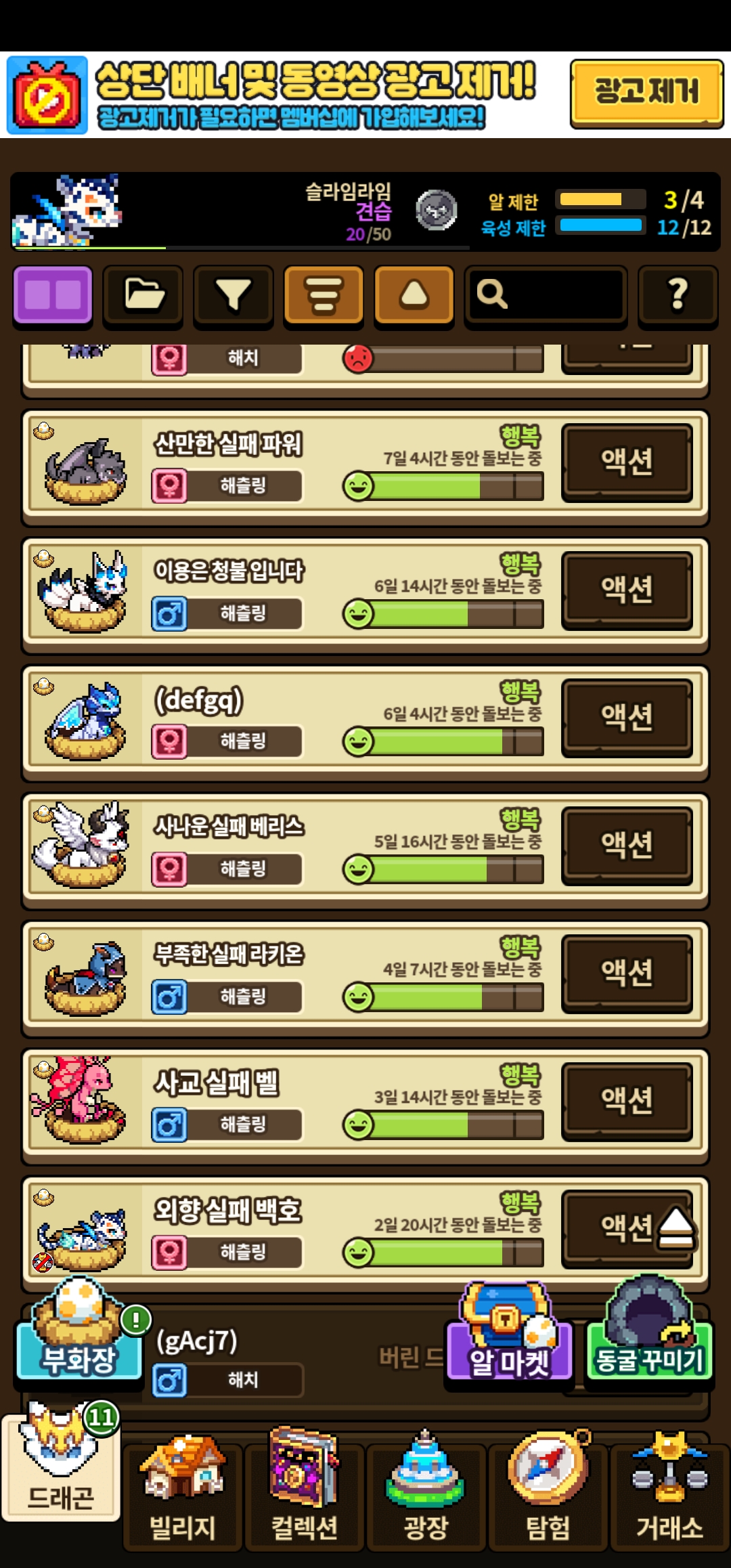731x1568 pixels.
Task: Open the folder icon in toolbar
Action: [143, 295]
